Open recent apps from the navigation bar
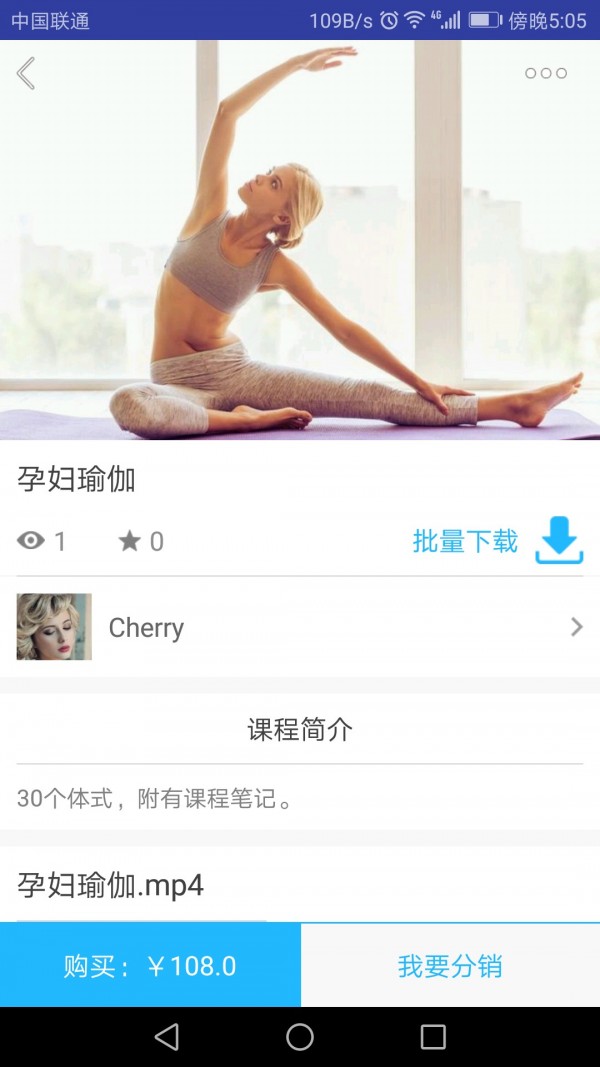Viewport: 600px width, 1067px height. [x=433, y=1037]
